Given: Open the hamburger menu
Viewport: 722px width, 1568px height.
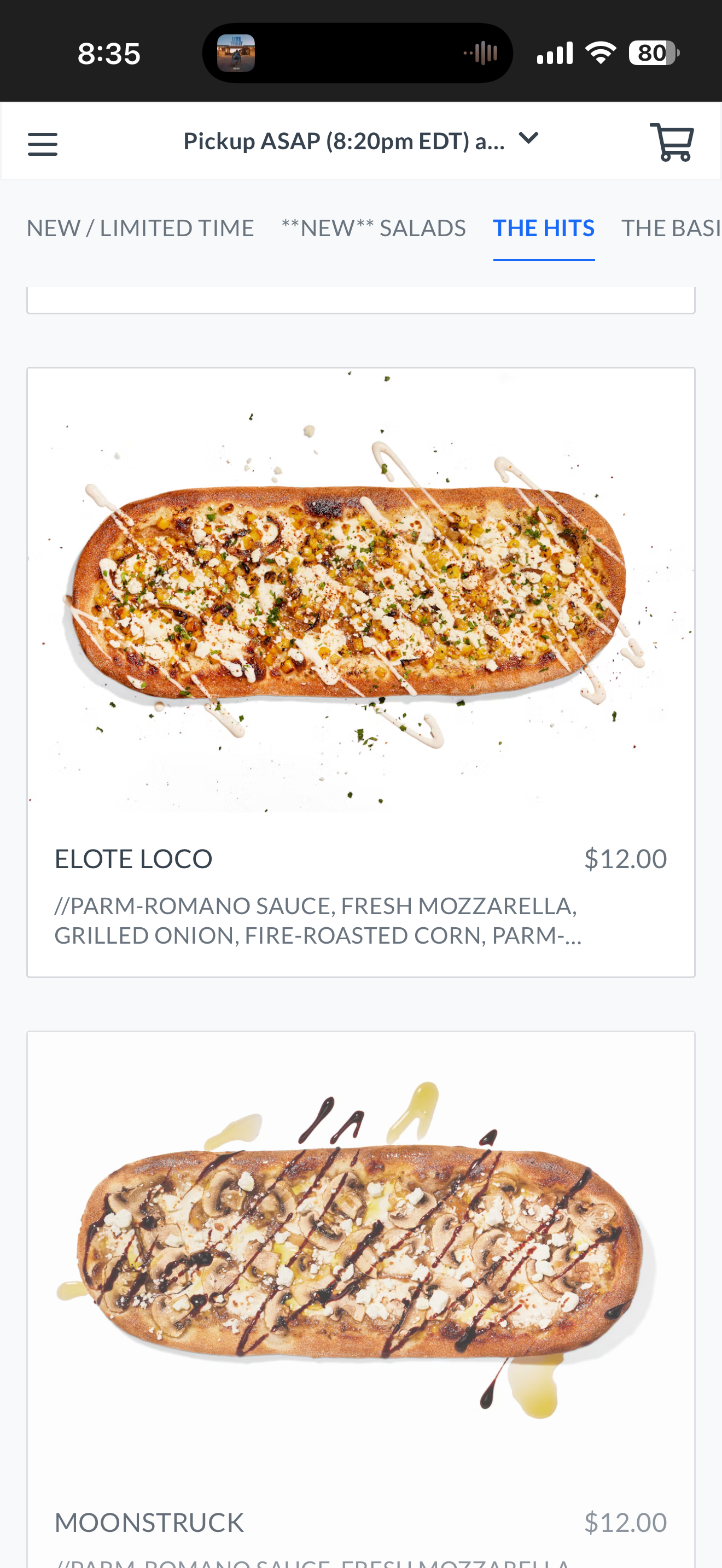Looking at the screenshot, I should click(43, 144).
